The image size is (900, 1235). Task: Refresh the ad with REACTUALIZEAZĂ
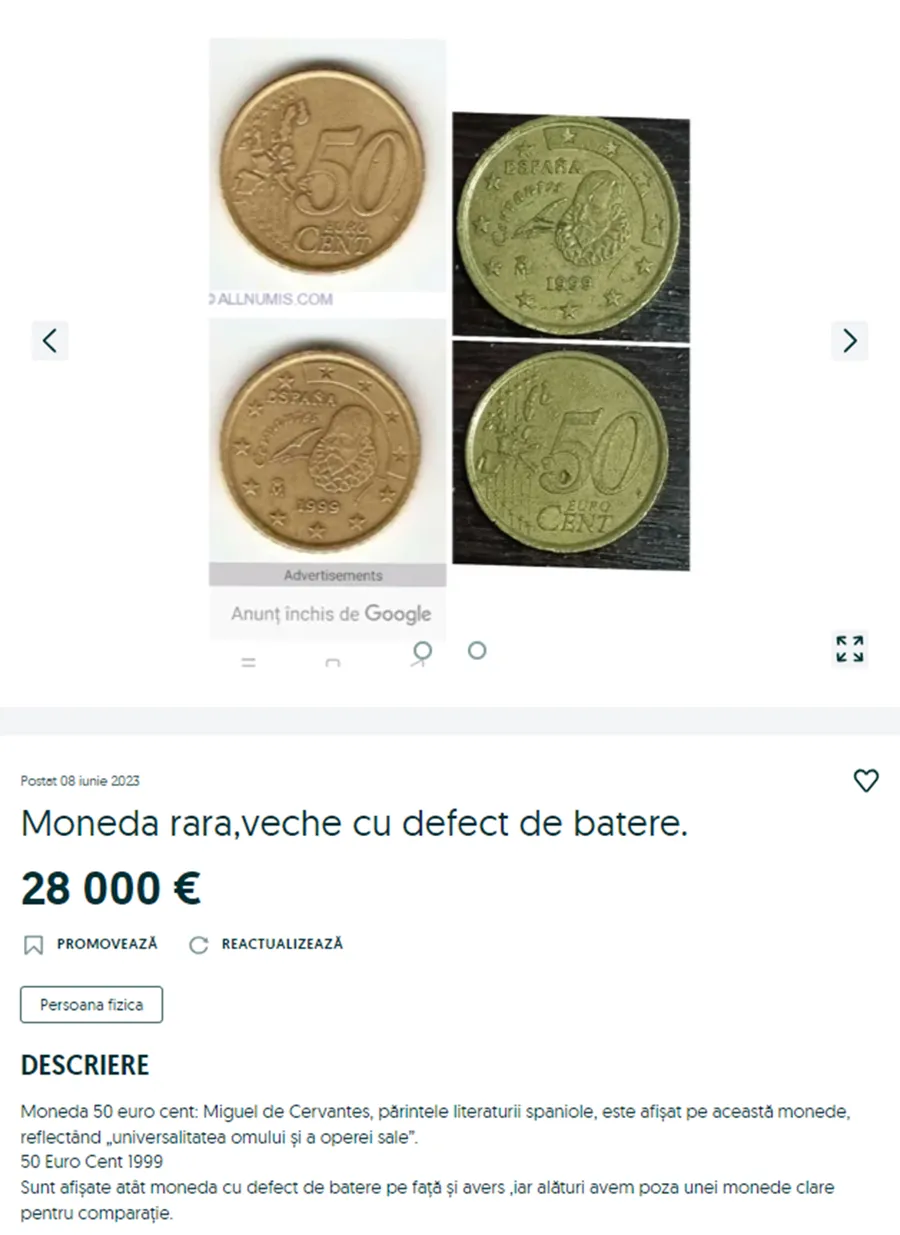(267, 944)
